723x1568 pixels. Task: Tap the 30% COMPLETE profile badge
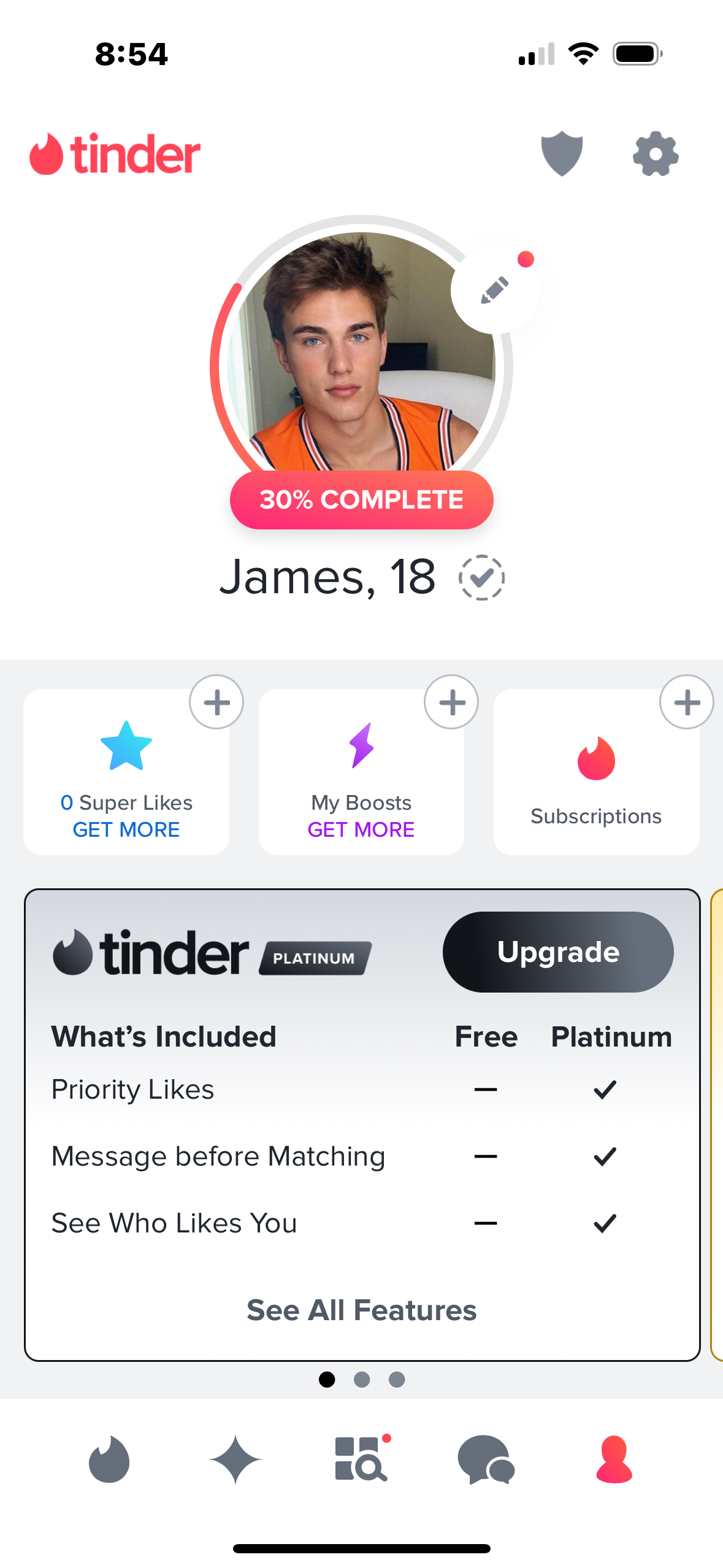[362, 500]
